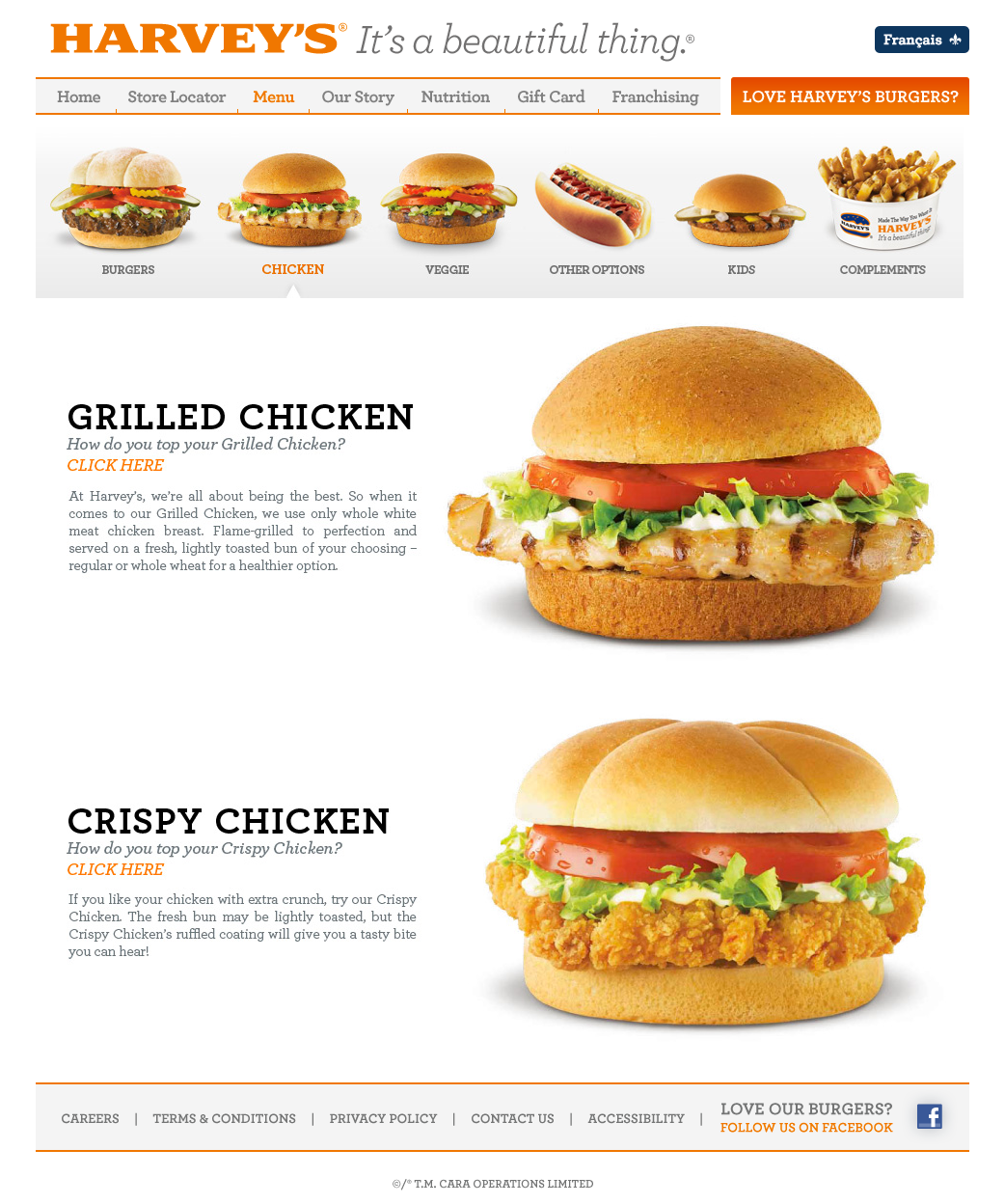The width and height of the screenshot is (1005, 1204).
Task: Open the Careers link
Action: click(90, 1118)
